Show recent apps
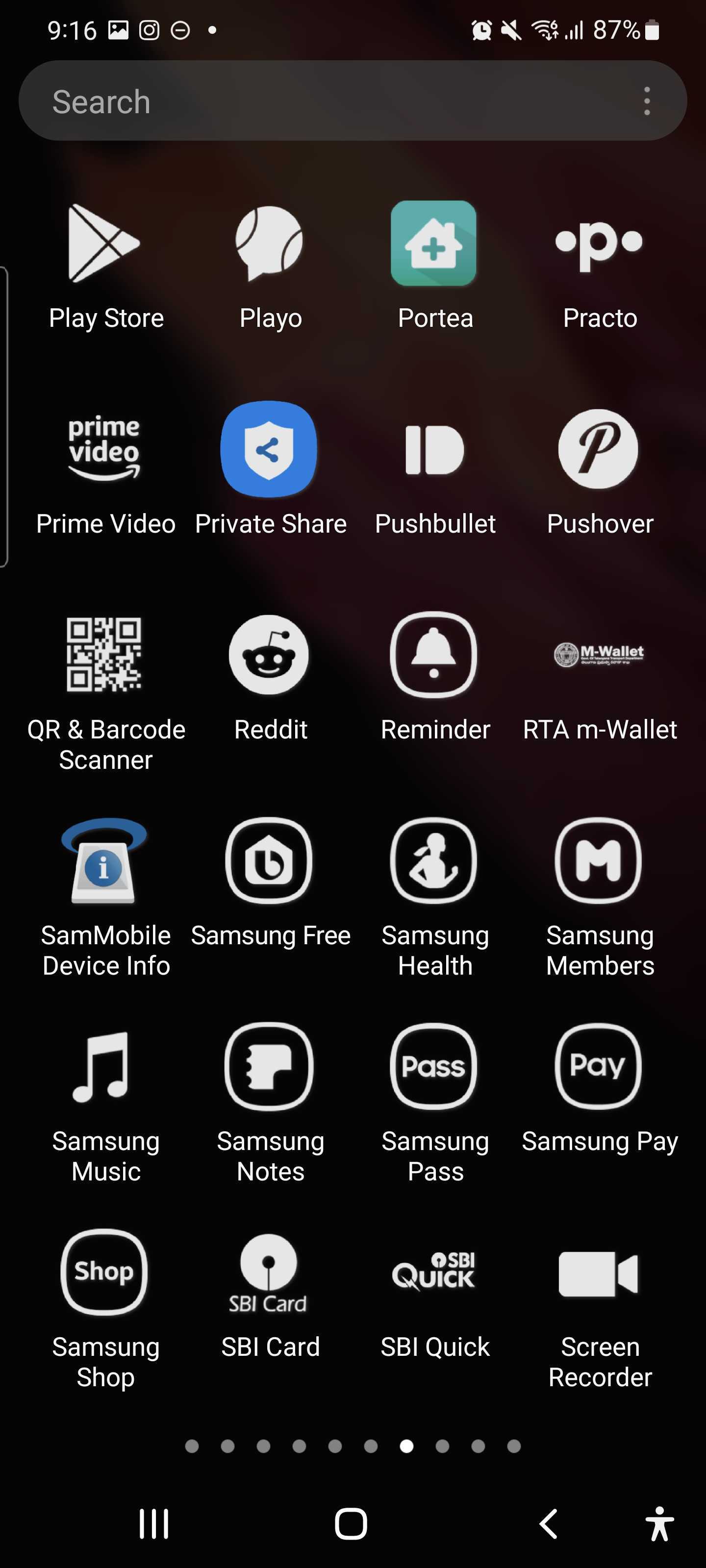 coord(153,1524)
